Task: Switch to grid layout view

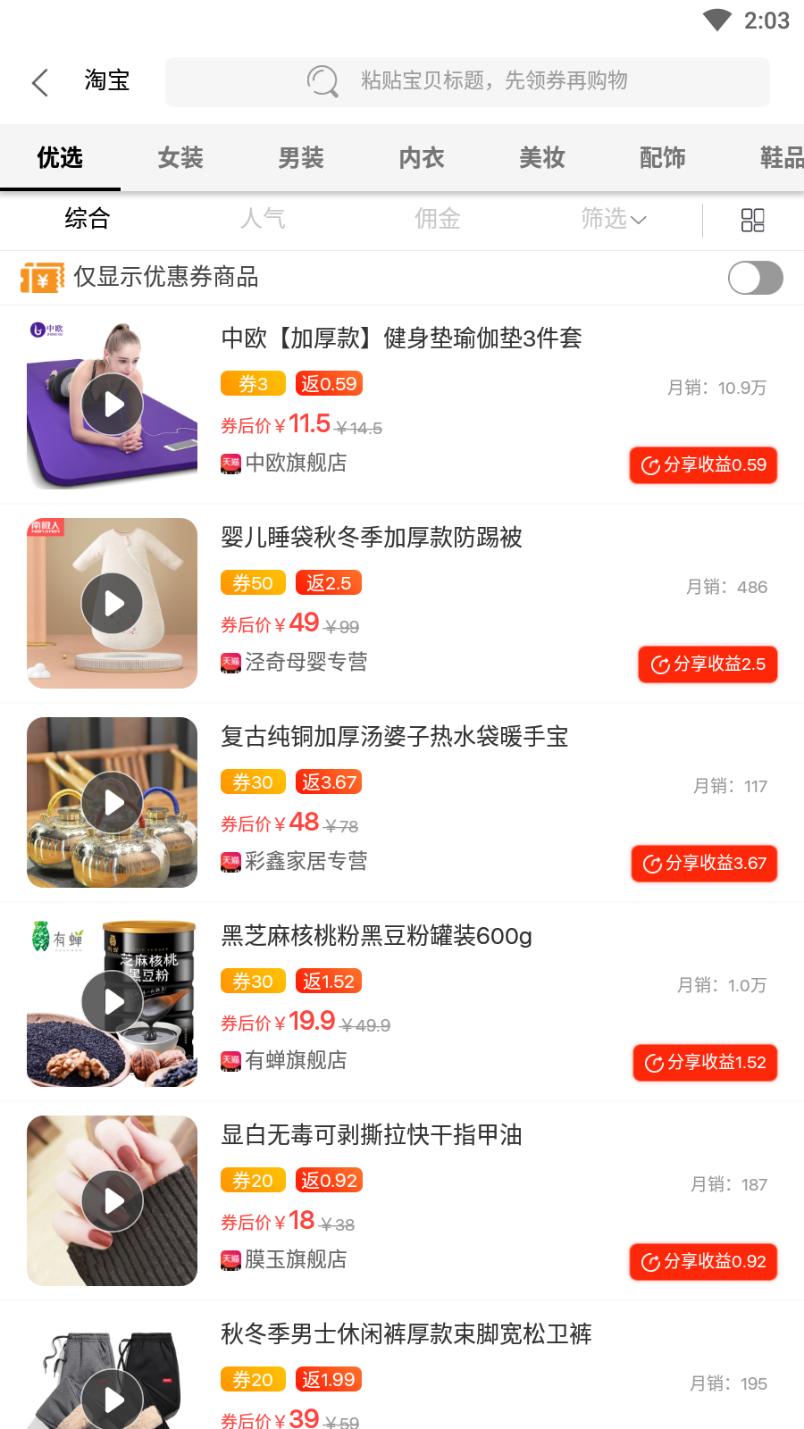Action: (752, 220)
